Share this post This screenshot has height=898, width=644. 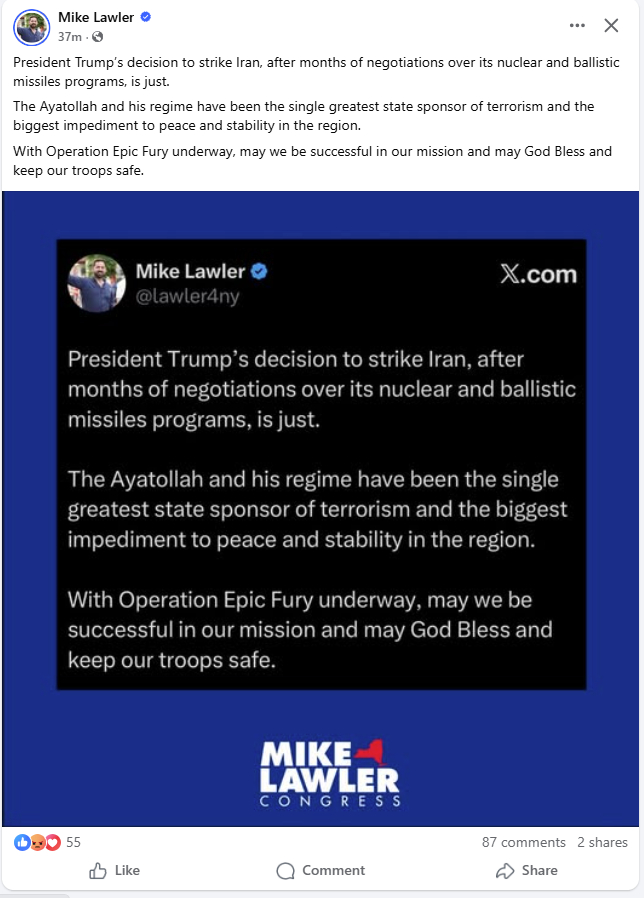coord(527,870)
